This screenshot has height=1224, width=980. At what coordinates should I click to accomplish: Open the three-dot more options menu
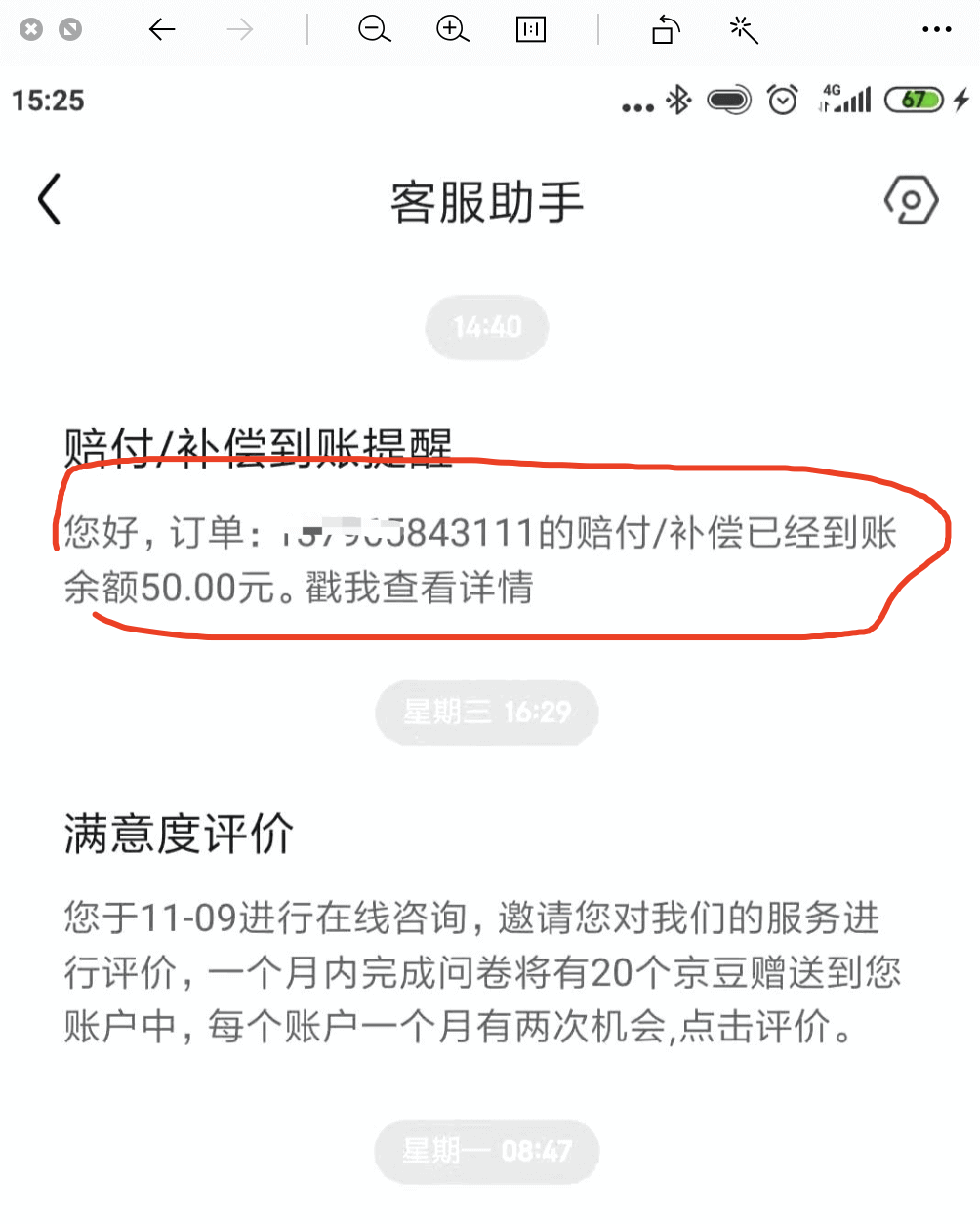[936, 30]
